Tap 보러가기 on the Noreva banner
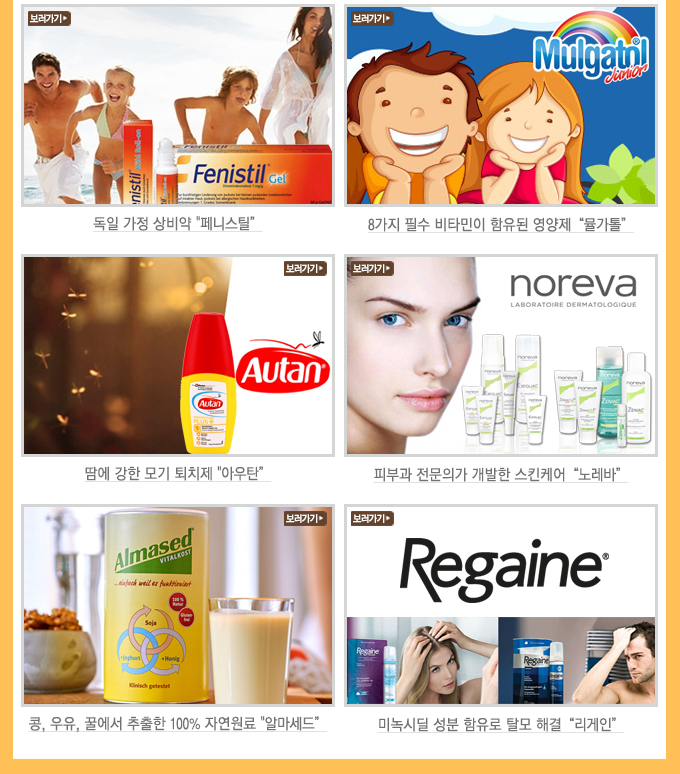Viewport: 680px width, 774px height. point(372,269)
